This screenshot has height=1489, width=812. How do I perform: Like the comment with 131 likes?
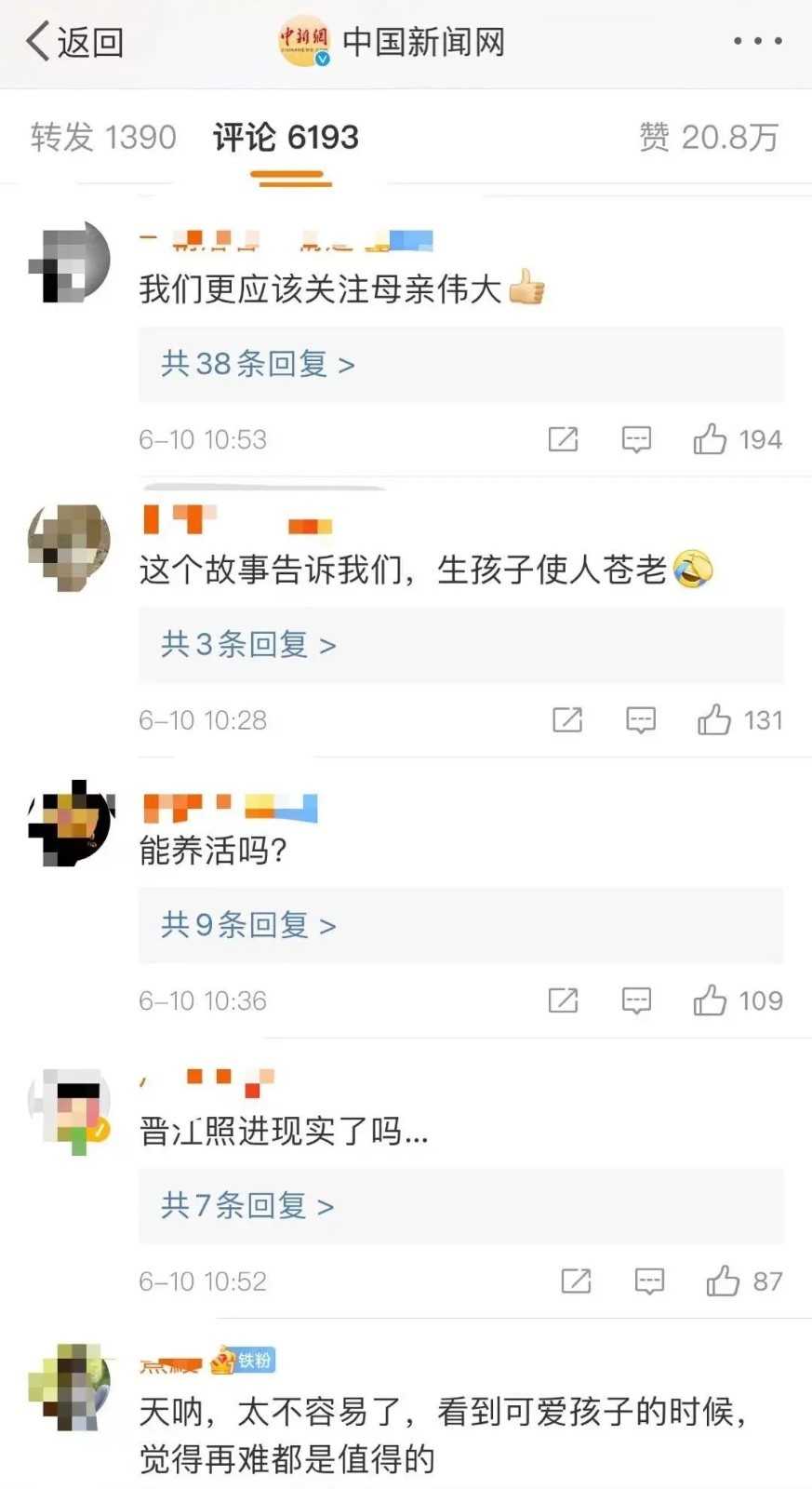740,719
